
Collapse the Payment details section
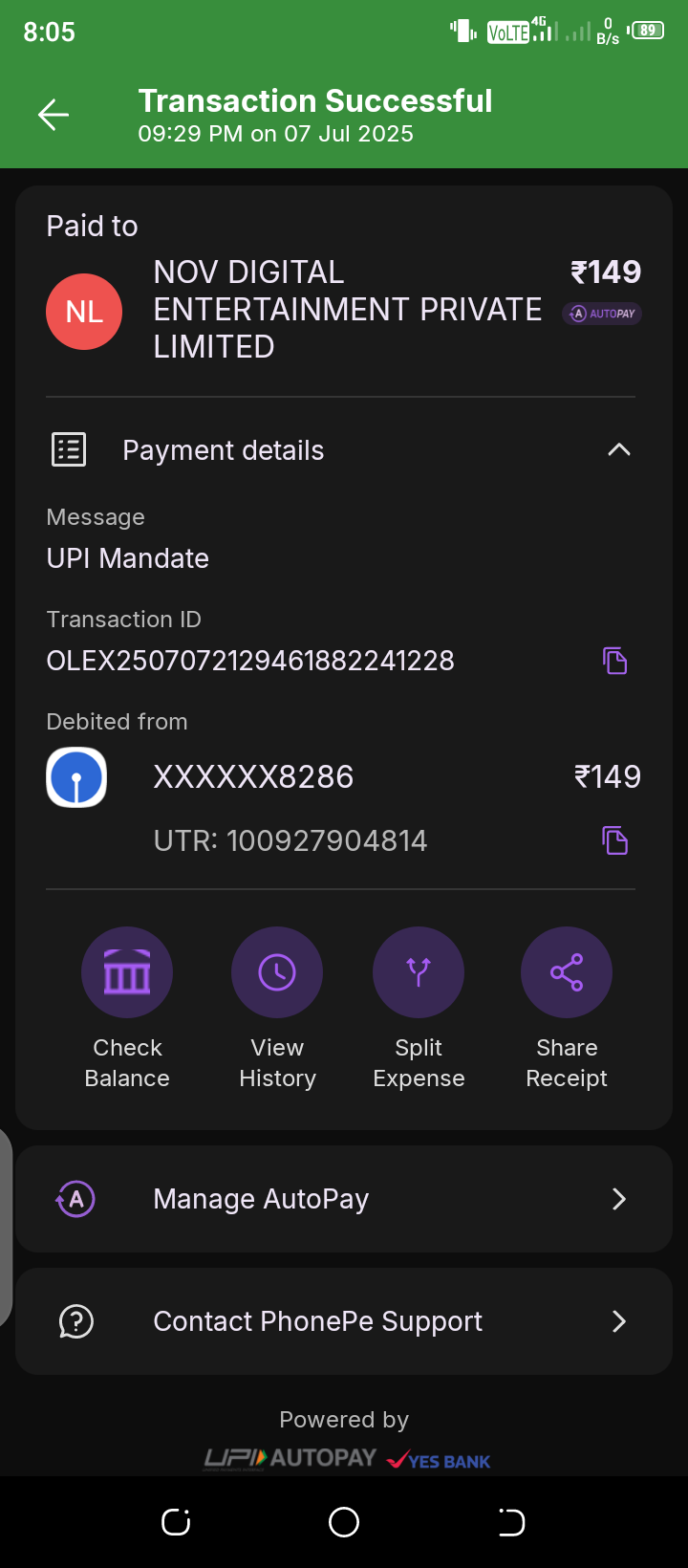pyautogui.click(x=619, y=449)
